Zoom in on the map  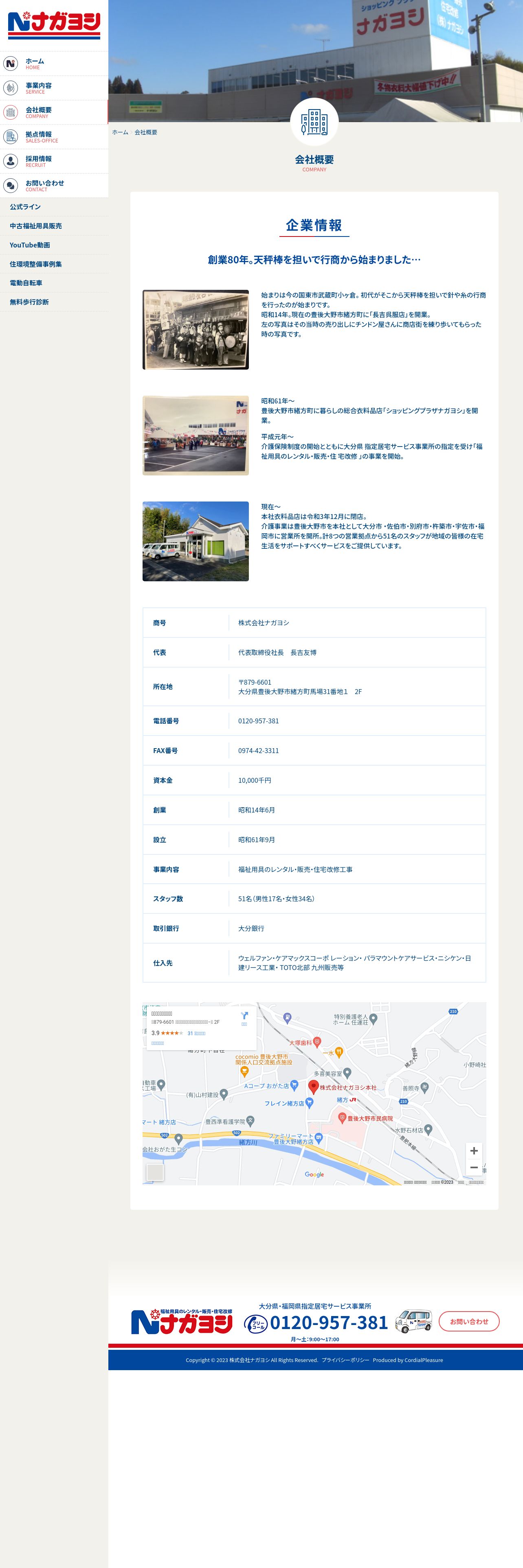[474, 1150]
